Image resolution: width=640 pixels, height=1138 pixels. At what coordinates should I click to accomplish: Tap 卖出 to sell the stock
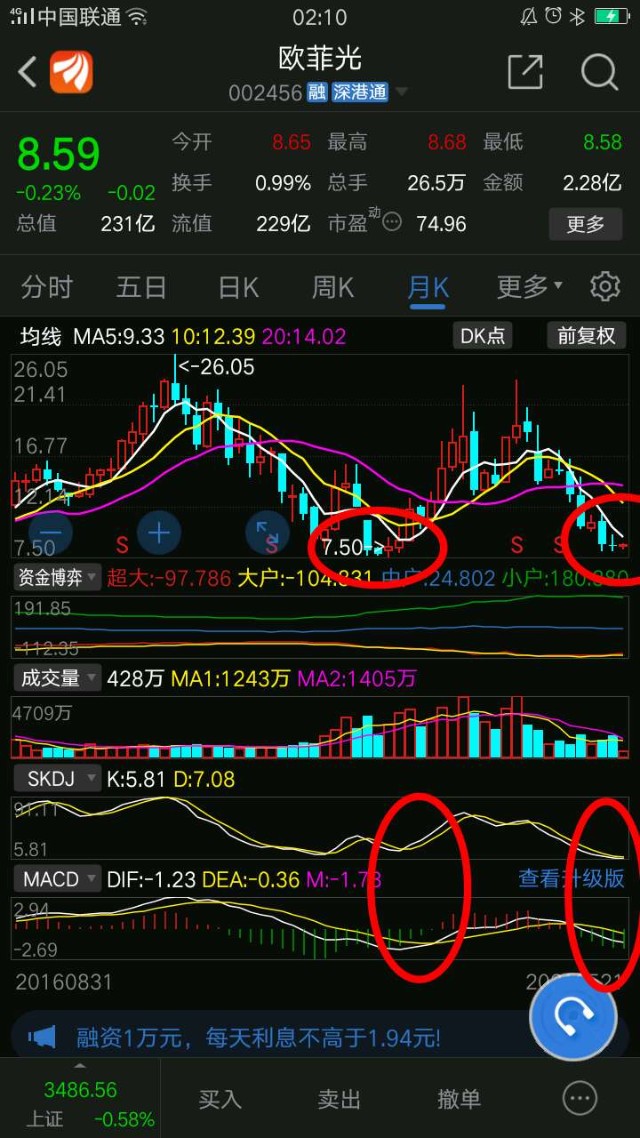point(339,1099)
